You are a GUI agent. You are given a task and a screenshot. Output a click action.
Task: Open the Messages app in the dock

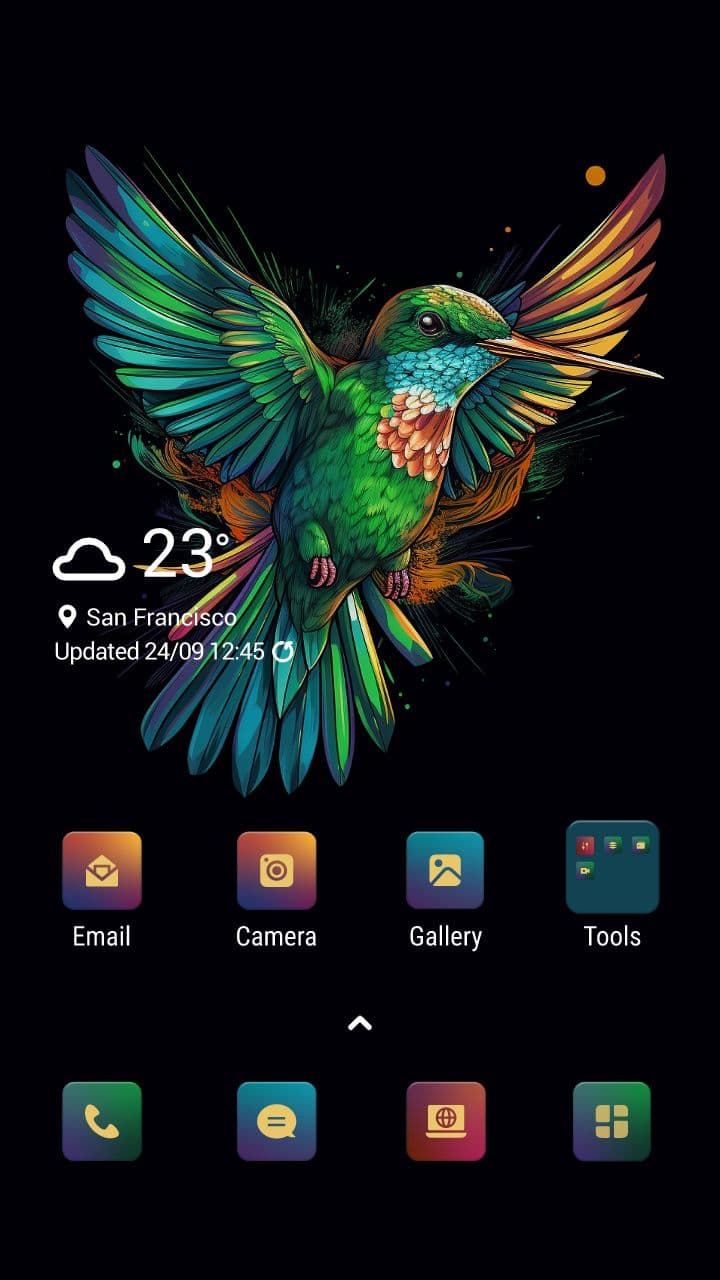pos(276,1121)
